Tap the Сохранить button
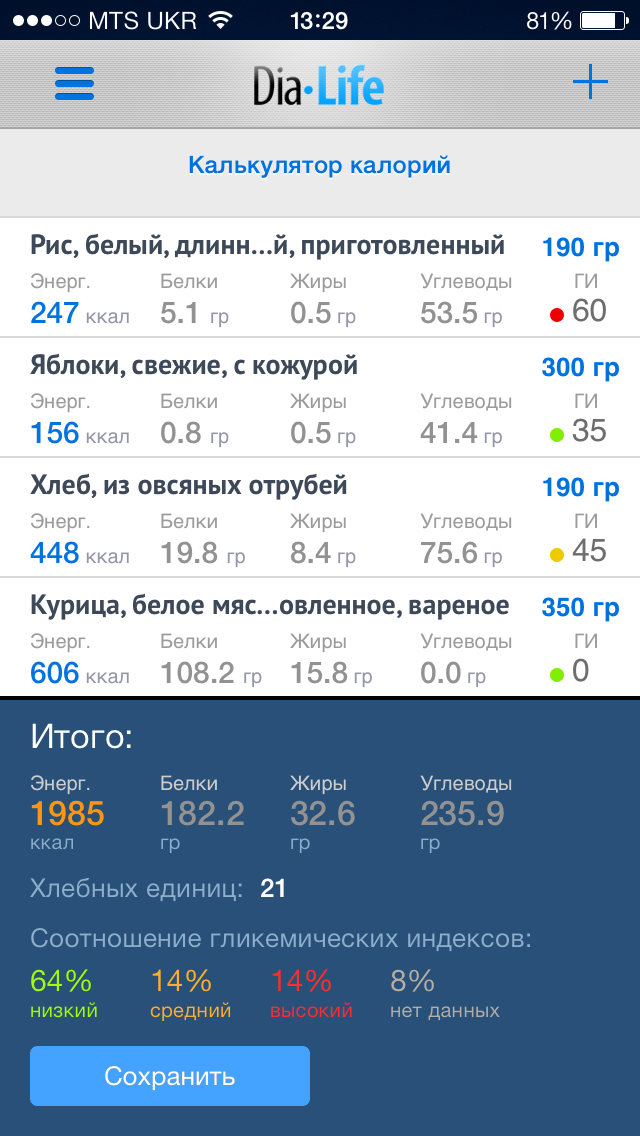 click(x=170, y=1076)
